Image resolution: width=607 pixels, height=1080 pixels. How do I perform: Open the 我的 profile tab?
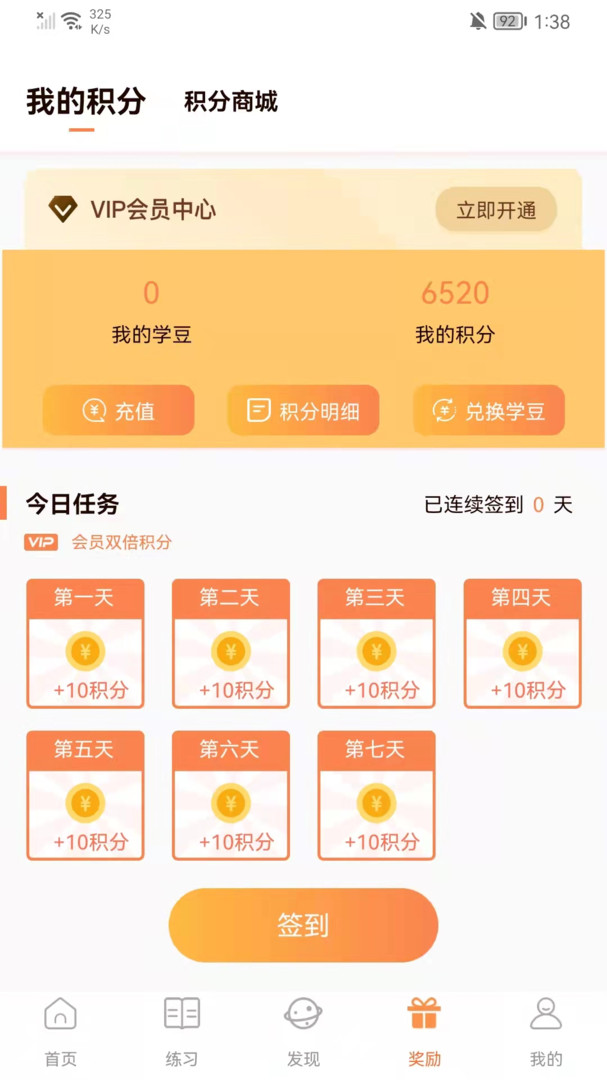pyautogui.click(x=546, y=1032)
